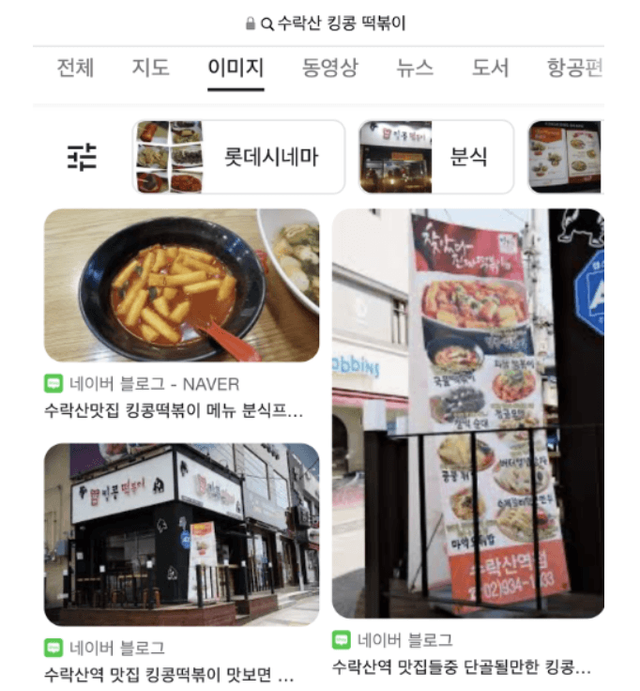Screen dimensions: 640x691
Task: Open the 뉴스 tab
Action: 414,68
